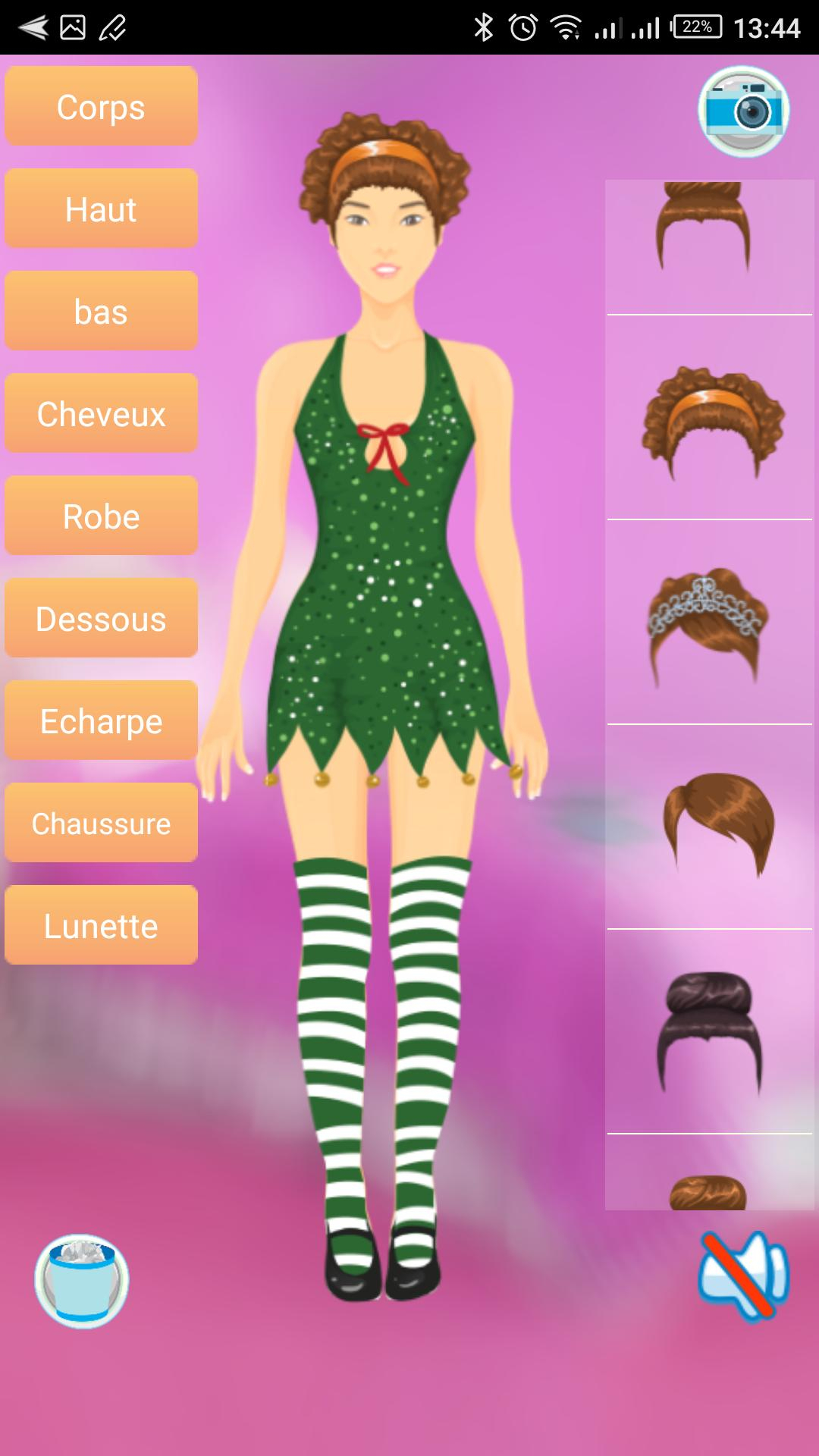Open the Robe category
819x1456 pixels.
[101, 516]
